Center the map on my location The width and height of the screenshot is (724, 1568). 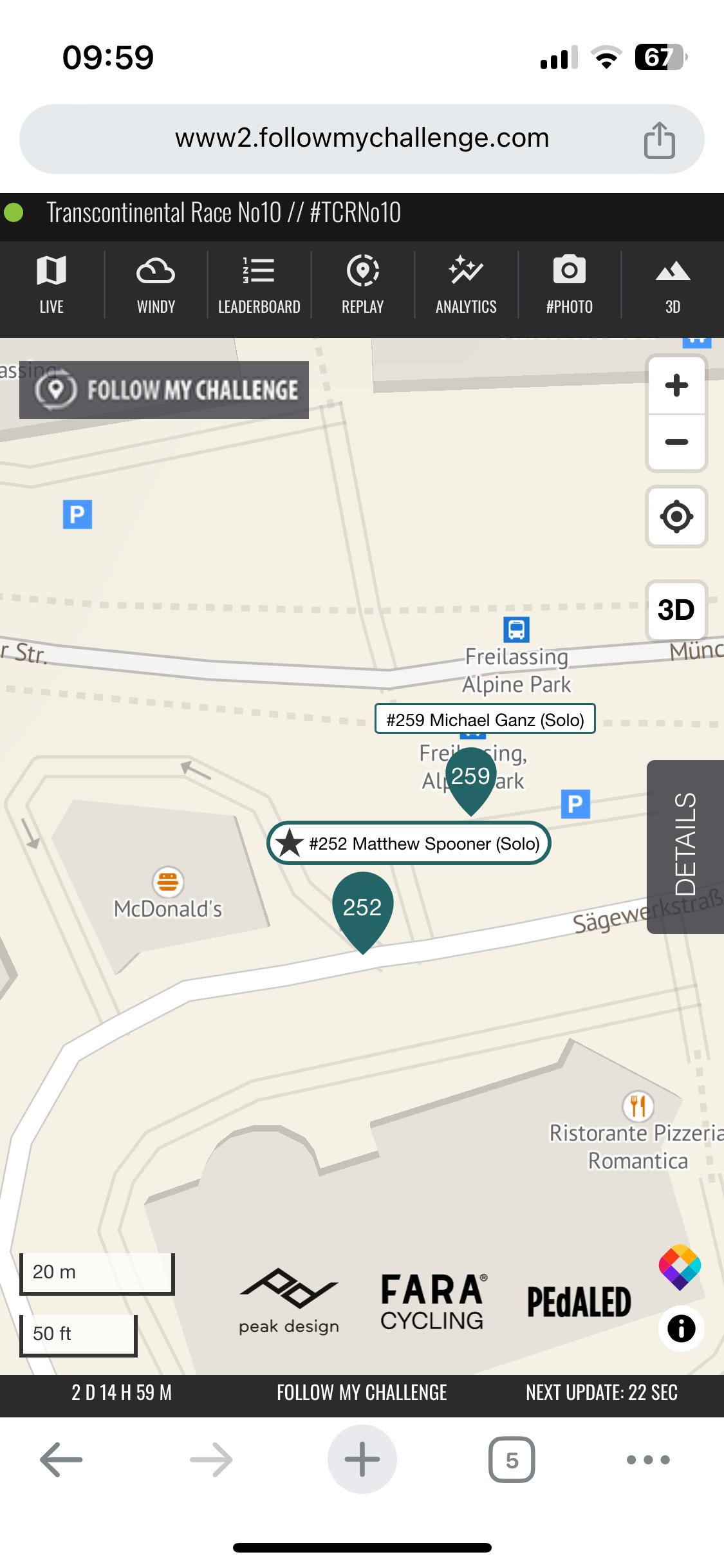coord(676,516)
